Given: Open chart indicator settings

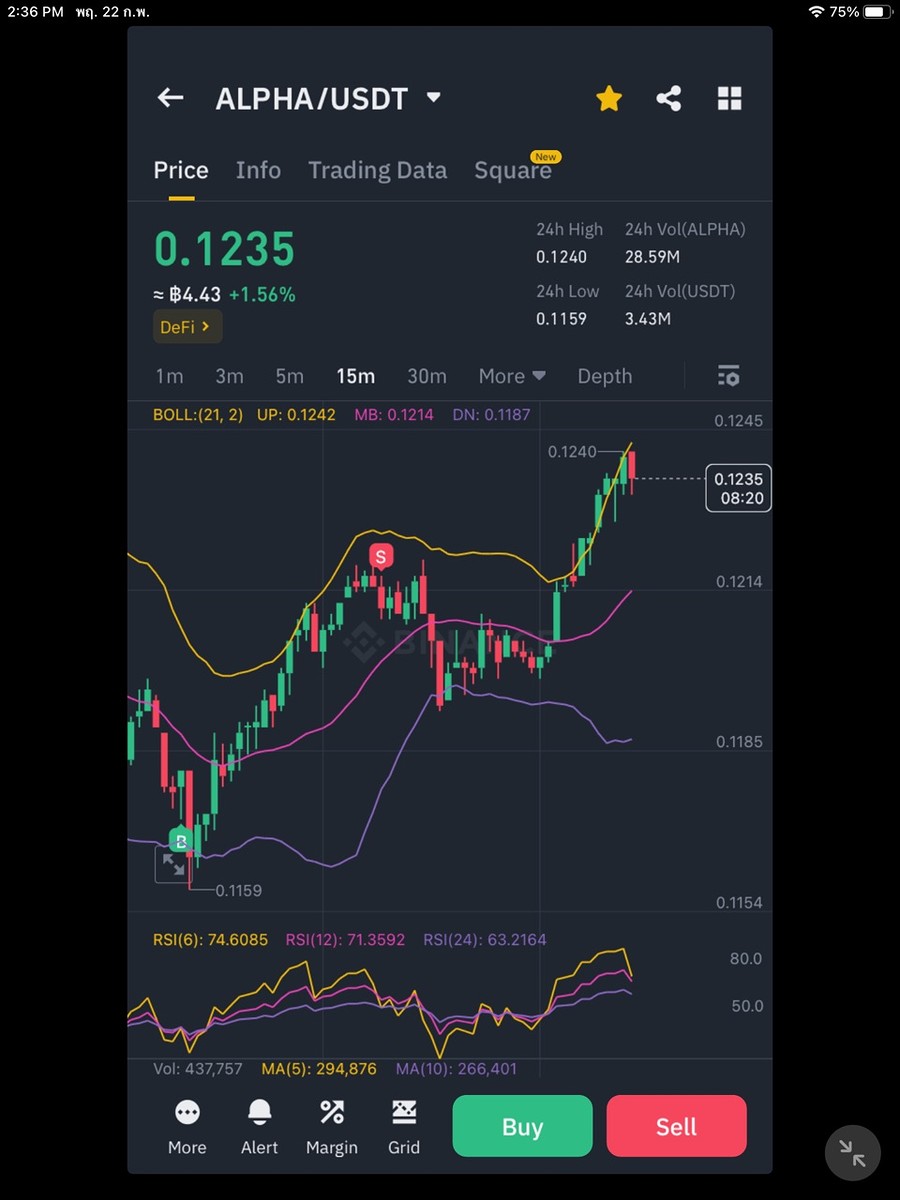Looking at the screenshot, I should click(729, 376).
